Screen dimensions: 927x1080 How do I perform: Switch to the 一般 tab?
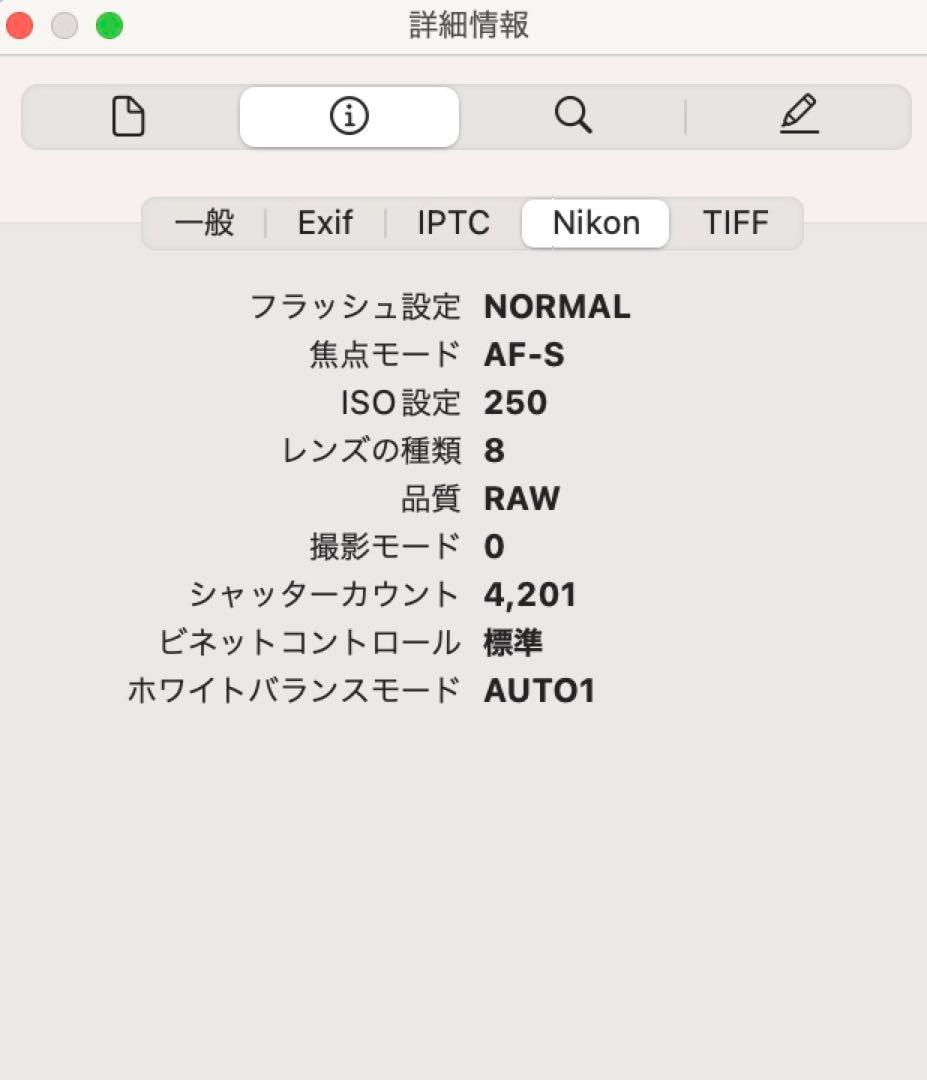(x=205, y=223)
